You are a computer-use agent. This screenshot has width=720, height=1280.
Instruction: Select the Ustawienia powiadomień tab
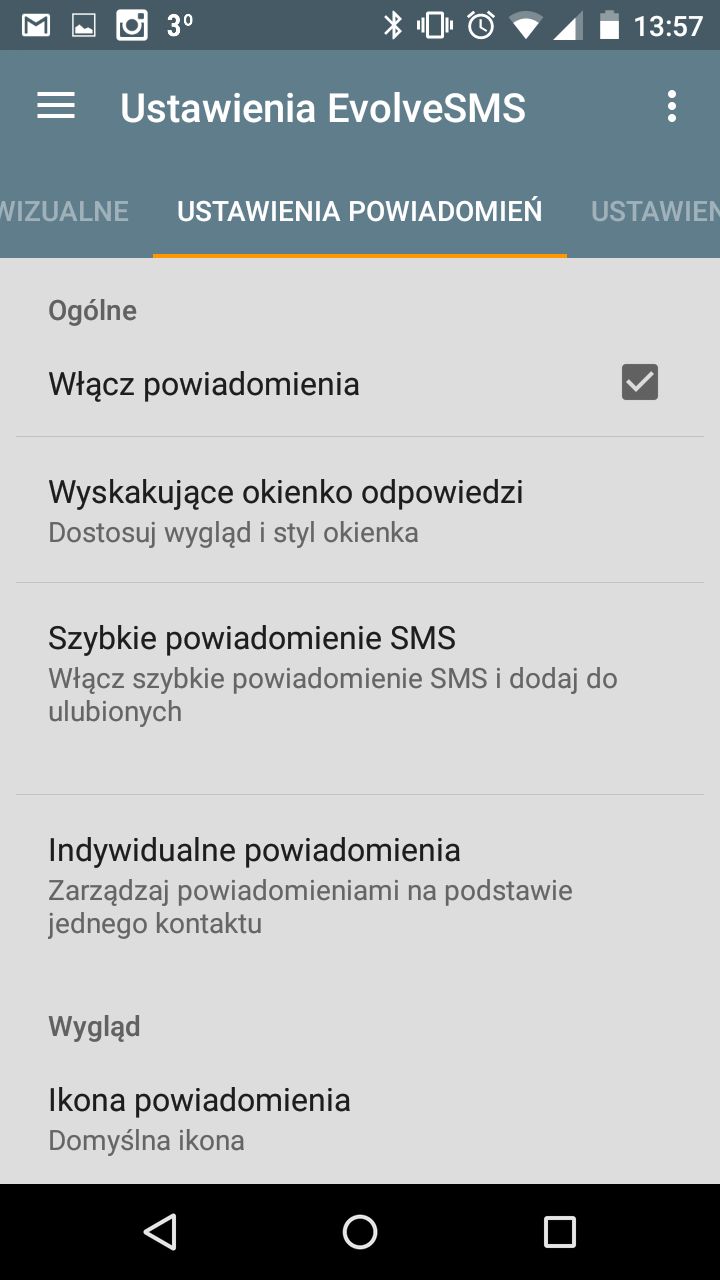(360, 212)
